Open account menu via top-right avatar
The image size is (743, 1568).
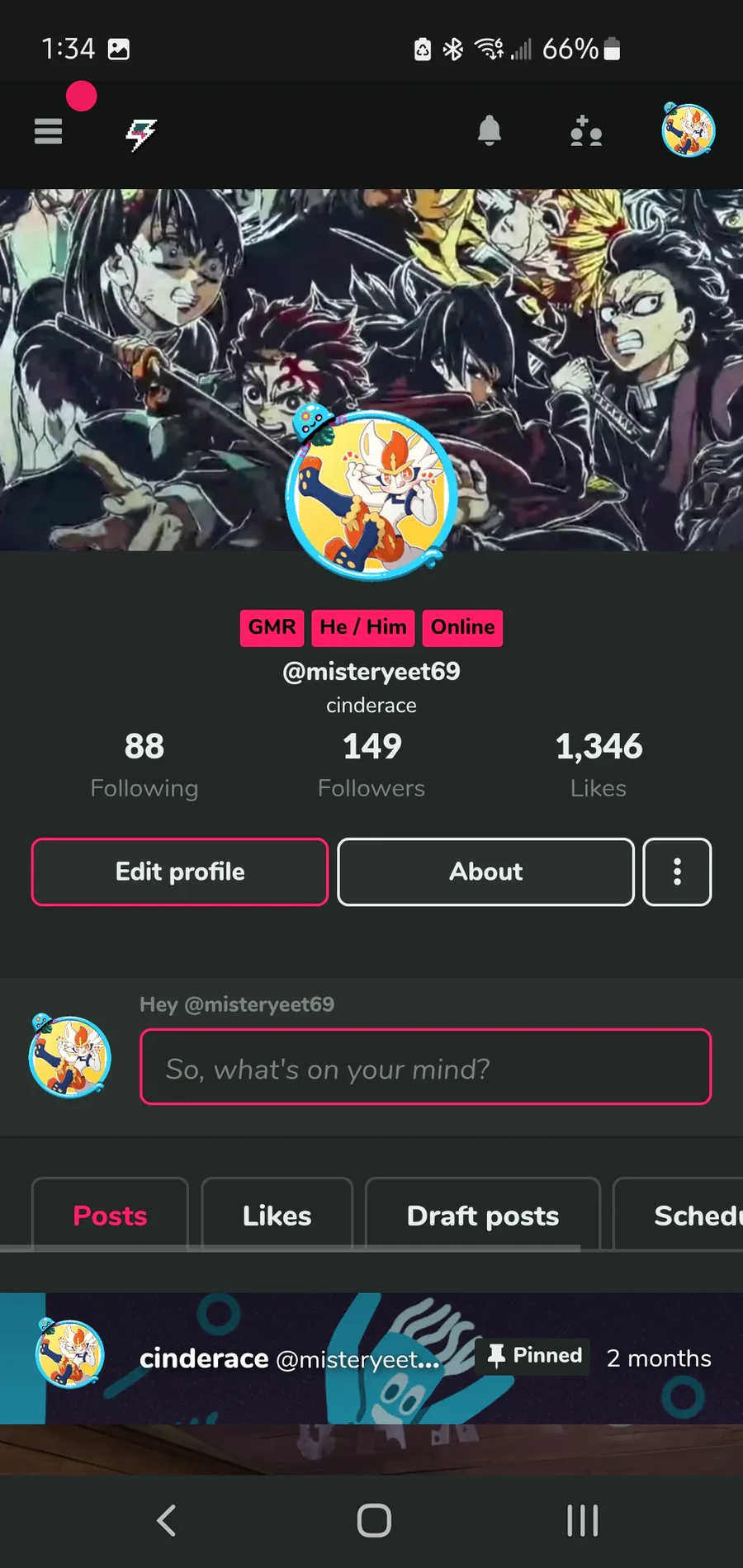click(688, 130)
